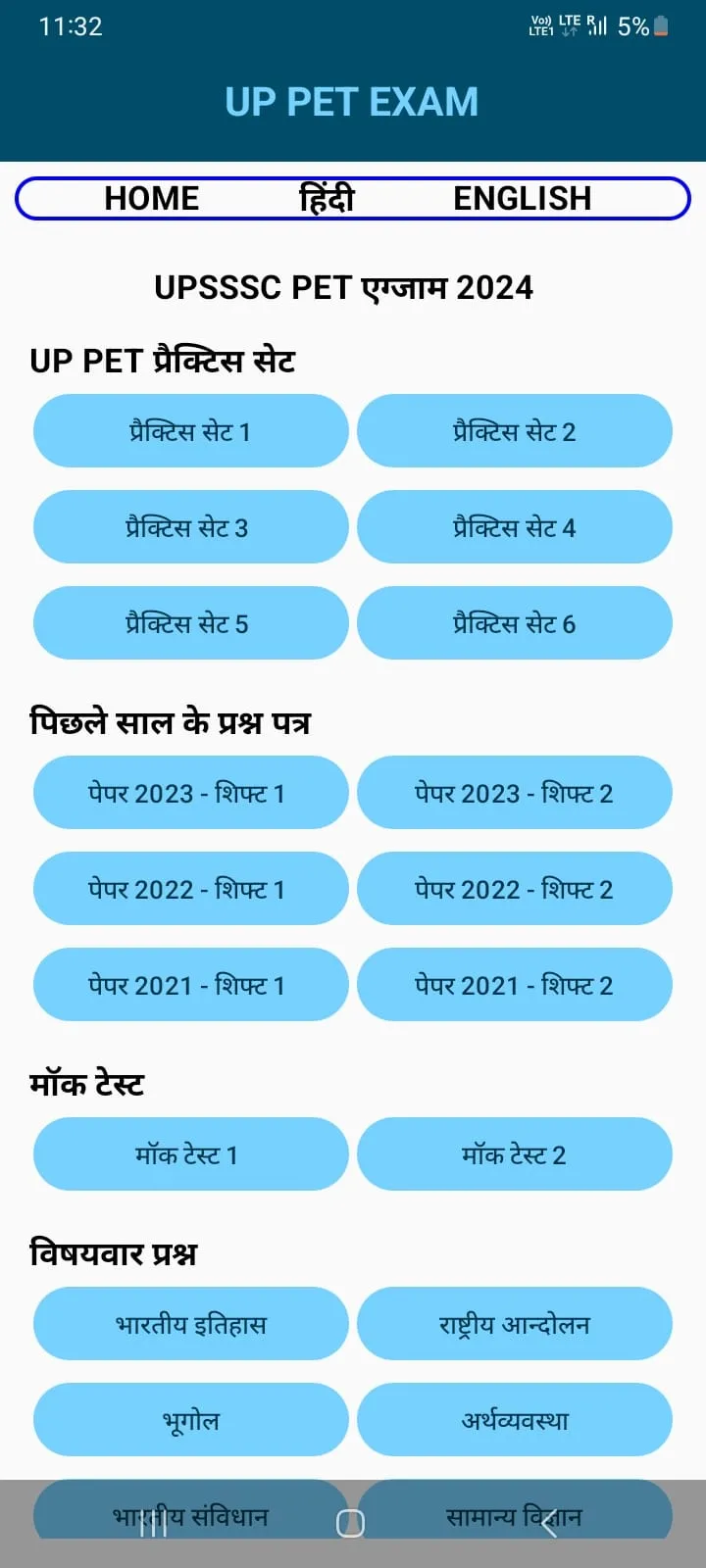706x1568 pixels.
Task: Go back using system navigation
Action: (x=549, y=1523)
